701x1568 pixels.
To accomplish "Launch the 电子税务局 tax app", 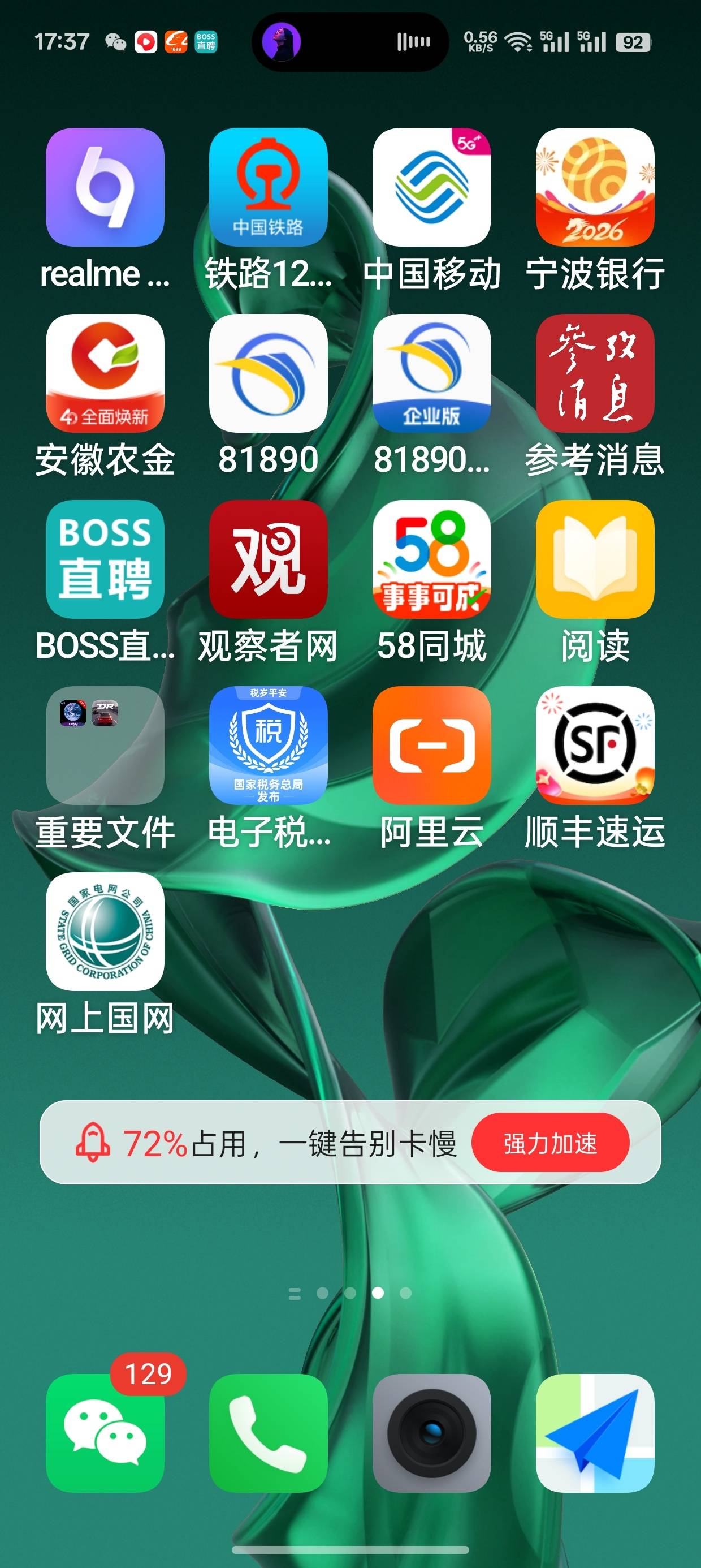I will click(268, 746).
